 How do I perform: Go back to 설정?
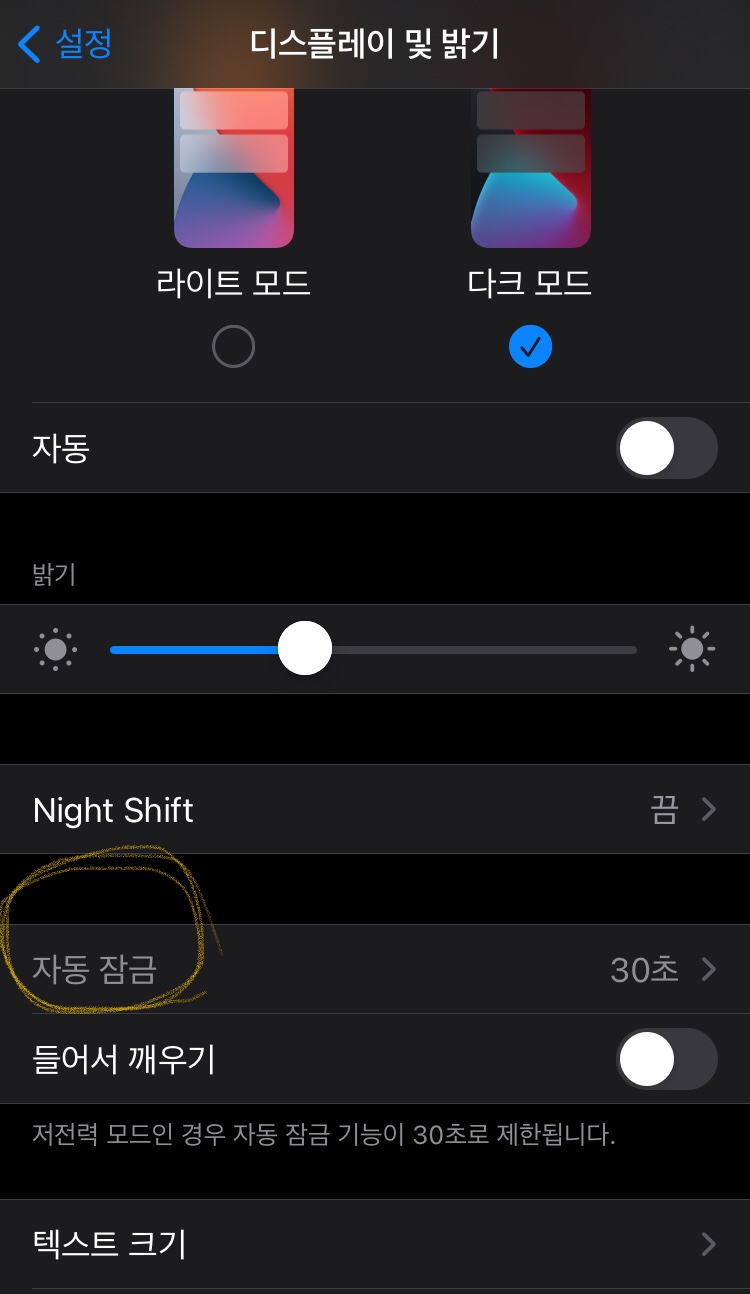66,44
